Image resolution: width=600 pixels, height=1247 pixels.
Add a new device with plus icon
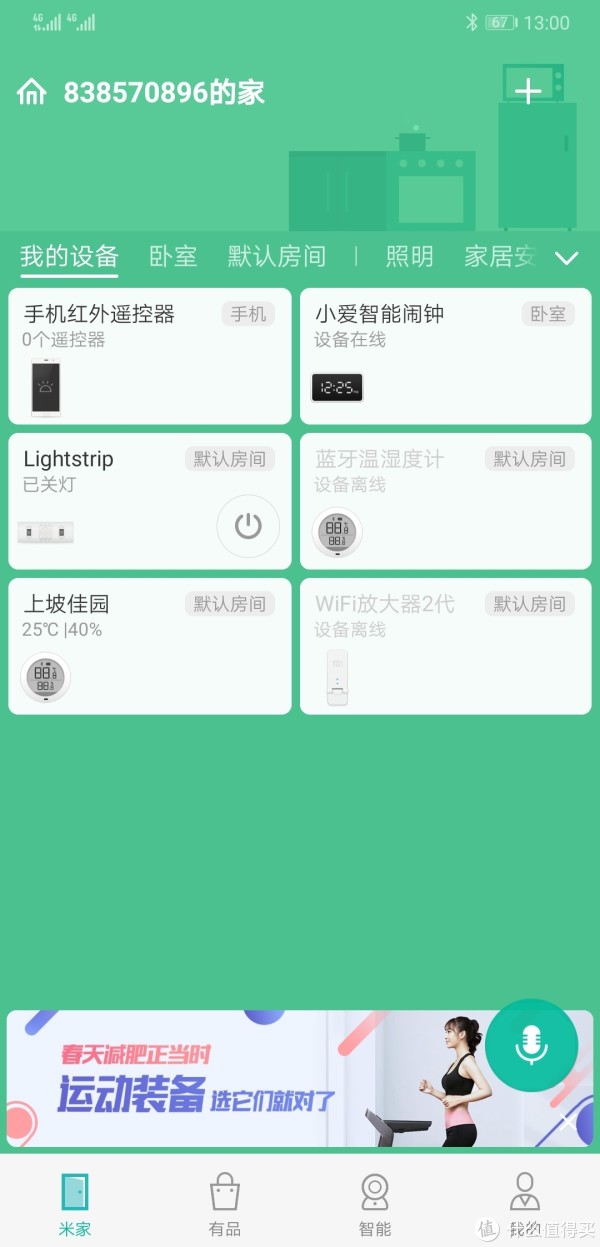click(x=527, y=92)
